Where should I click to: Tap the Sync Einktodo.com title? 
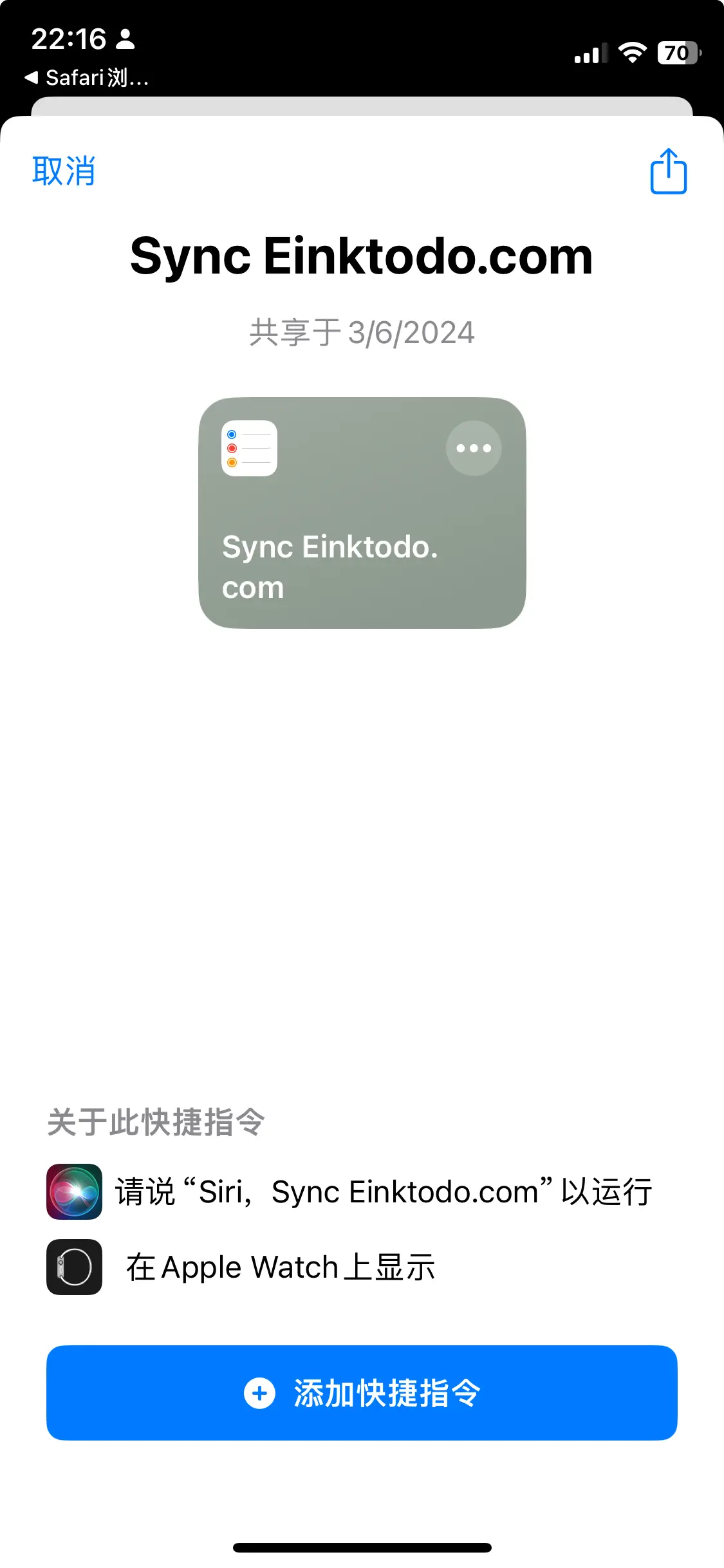[362, 257]
